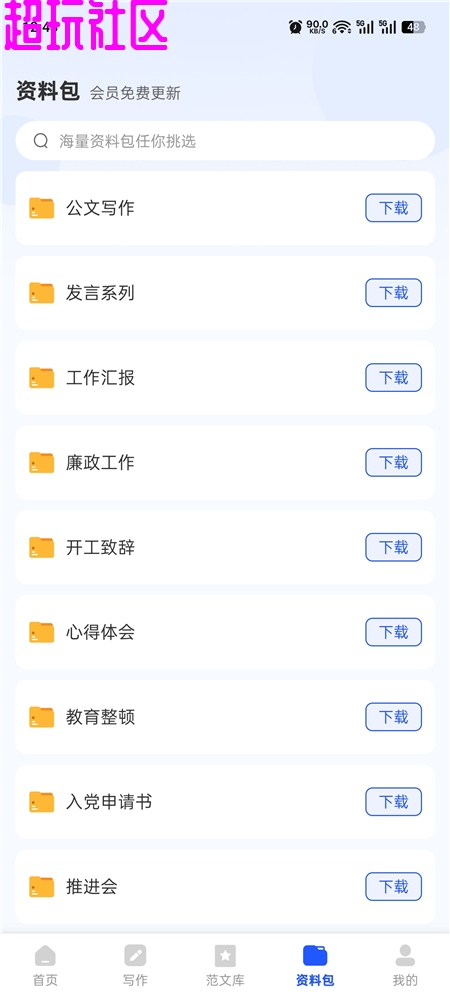The width and height of the screenshot is (450, 1005).
Task: Download the 入党申请书 package
Action: pos(394,802)
